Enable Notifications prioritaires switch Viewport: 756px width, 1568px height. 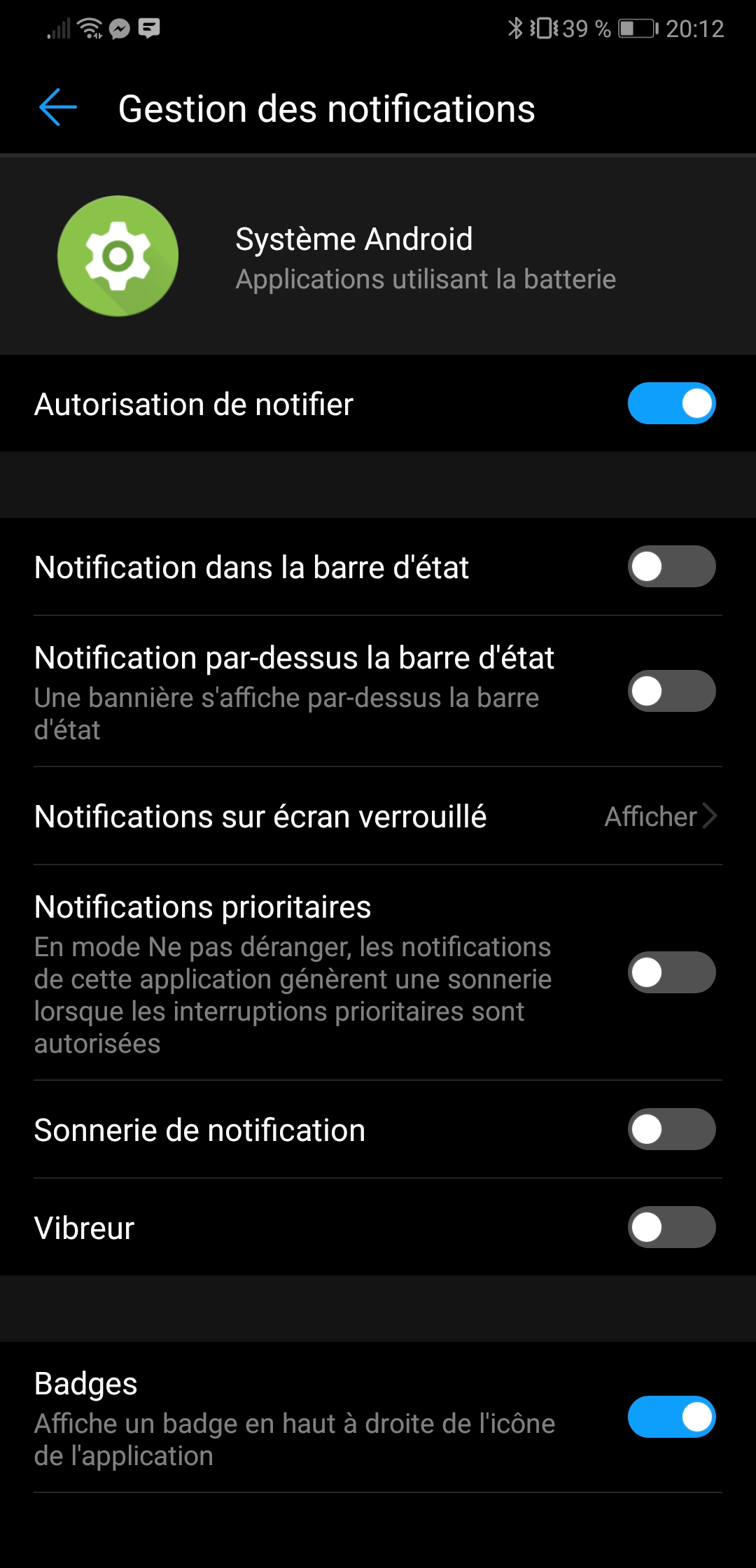point(671,972)
